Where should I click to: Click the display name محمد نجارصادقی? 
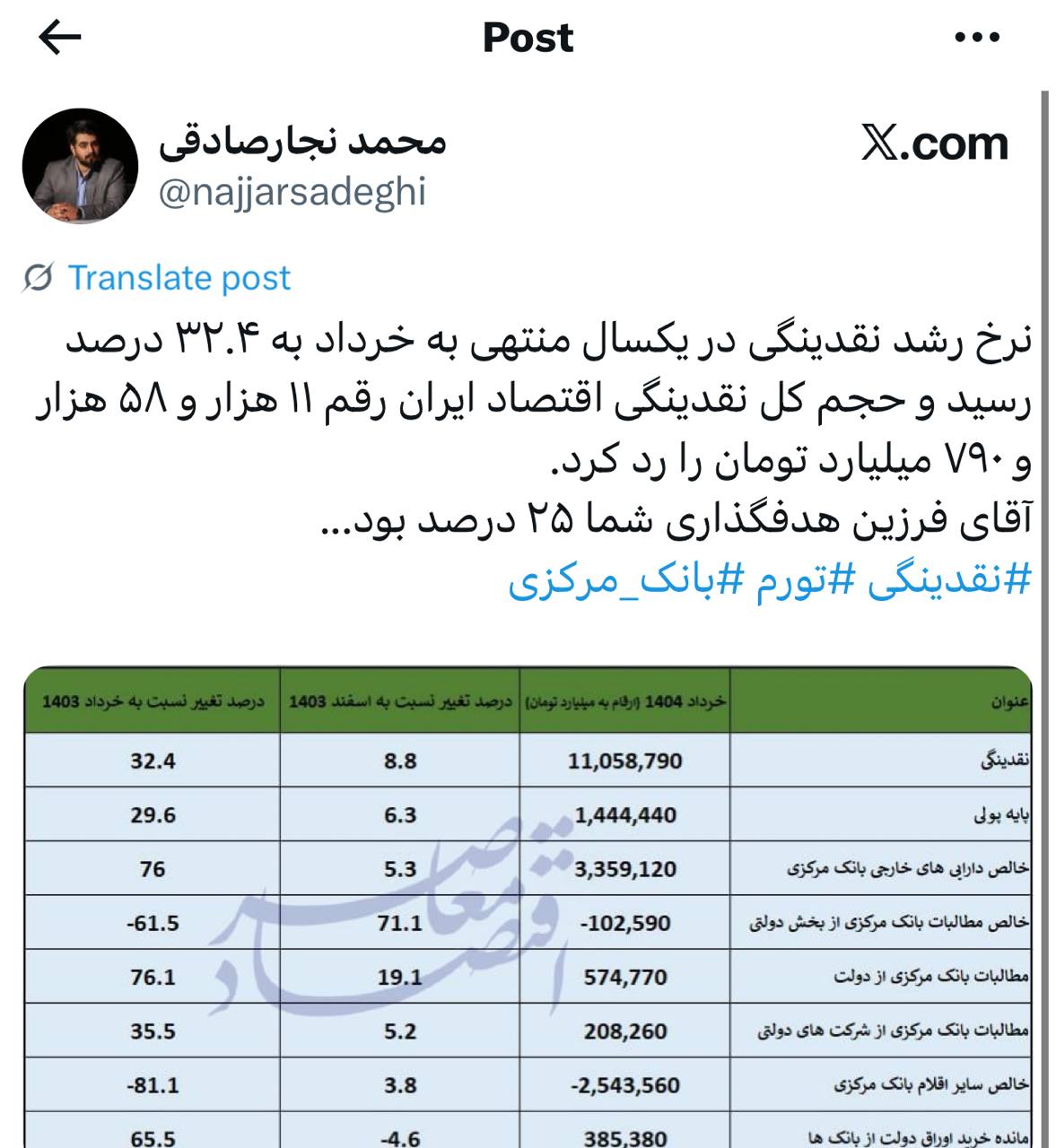coord(303,143)
